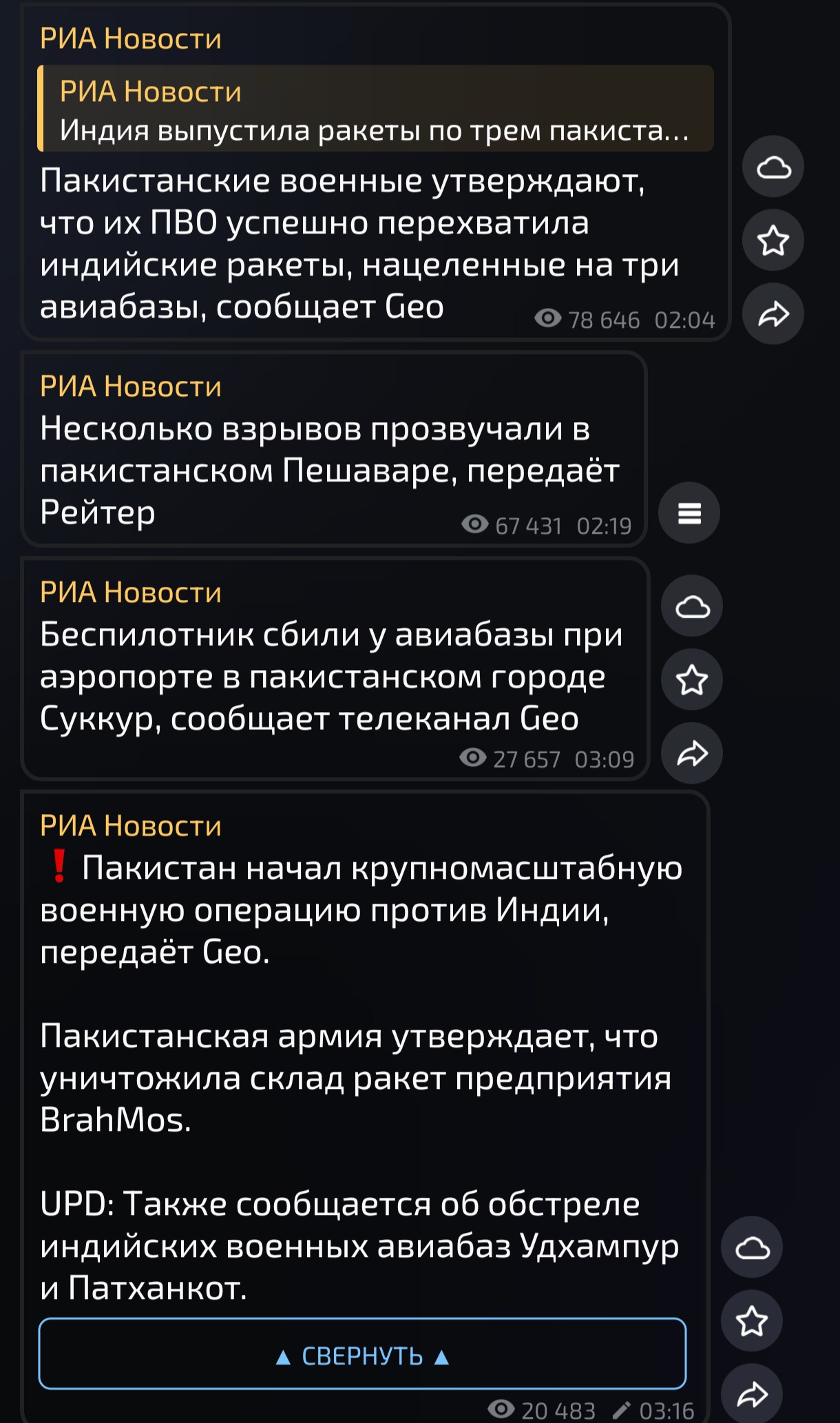840x1423 pixels.
Task: Save the Pakistan military operation post to cloud
Action: [x=752, y=1248]
